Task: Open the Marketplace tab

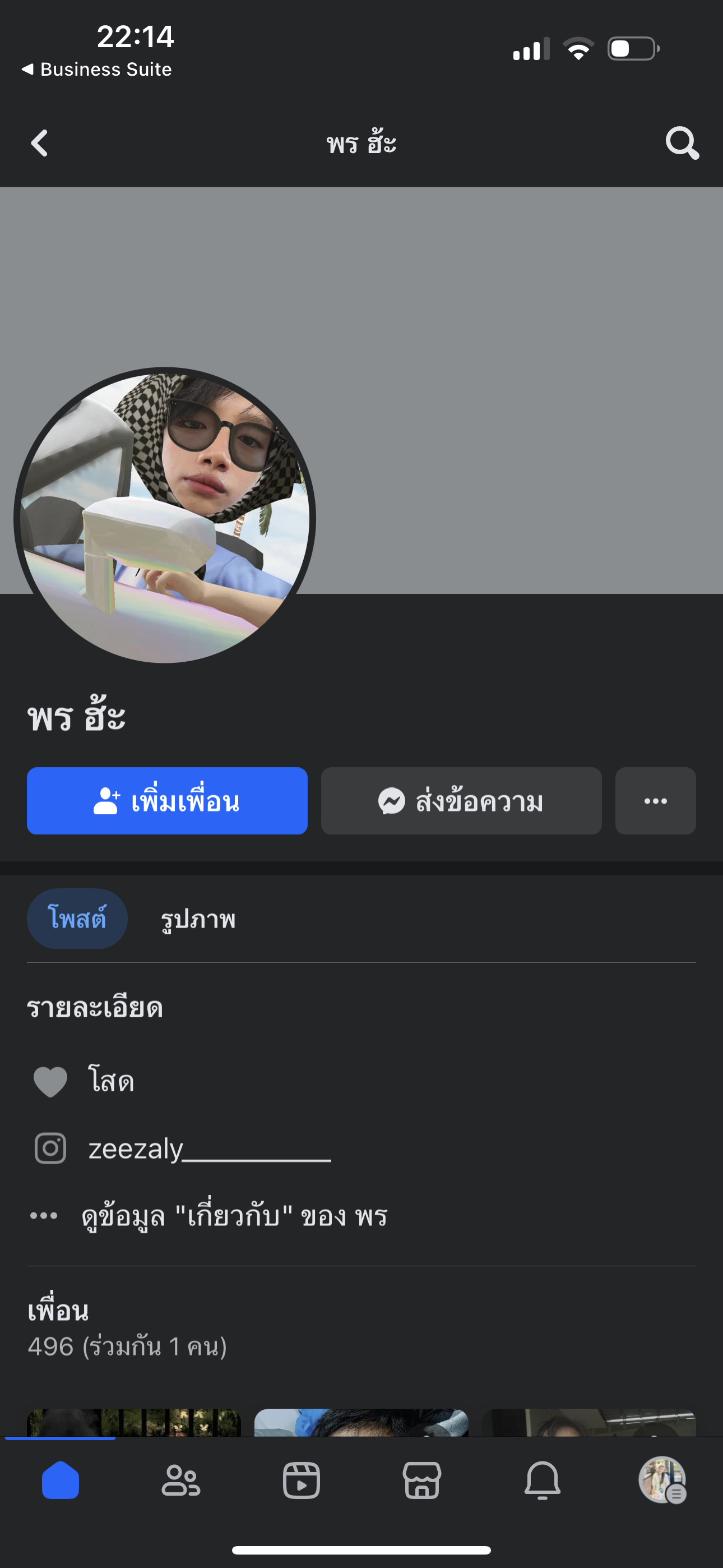Action: [x=421, y=1480]
